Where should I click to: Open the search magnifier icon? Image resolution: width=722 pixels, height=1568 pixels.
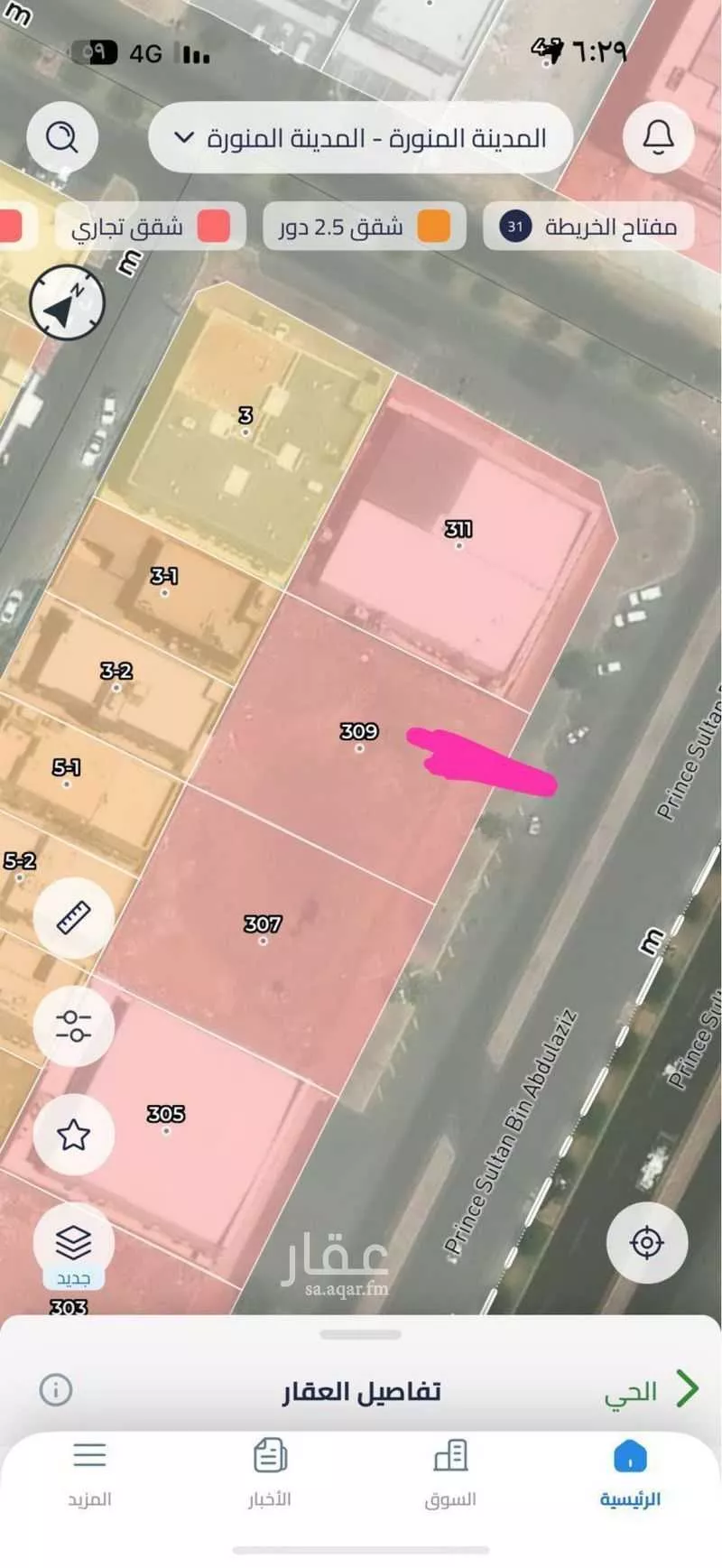(61, 138)
